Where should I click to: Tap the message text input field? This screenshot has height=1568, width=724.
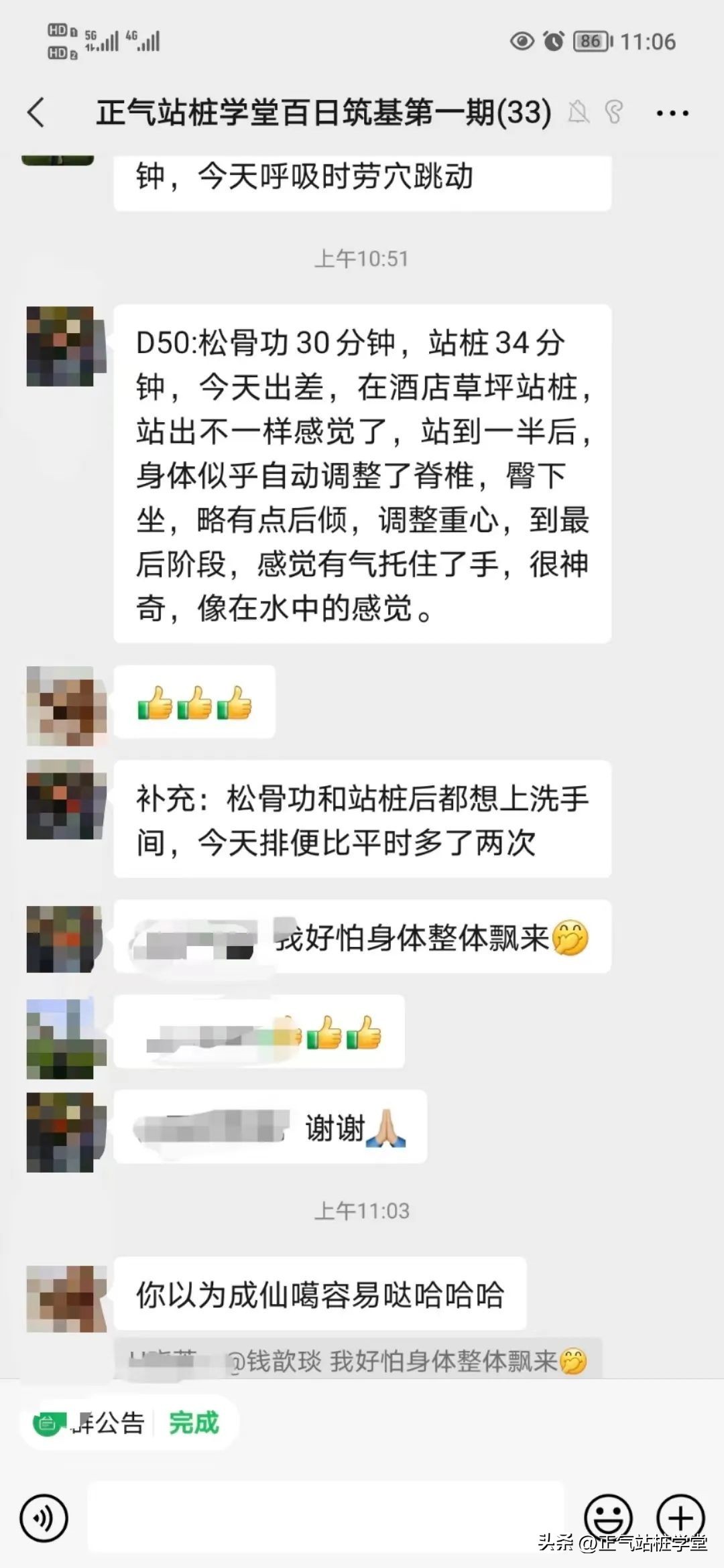pyautogui.click(x=325, y=1518)
